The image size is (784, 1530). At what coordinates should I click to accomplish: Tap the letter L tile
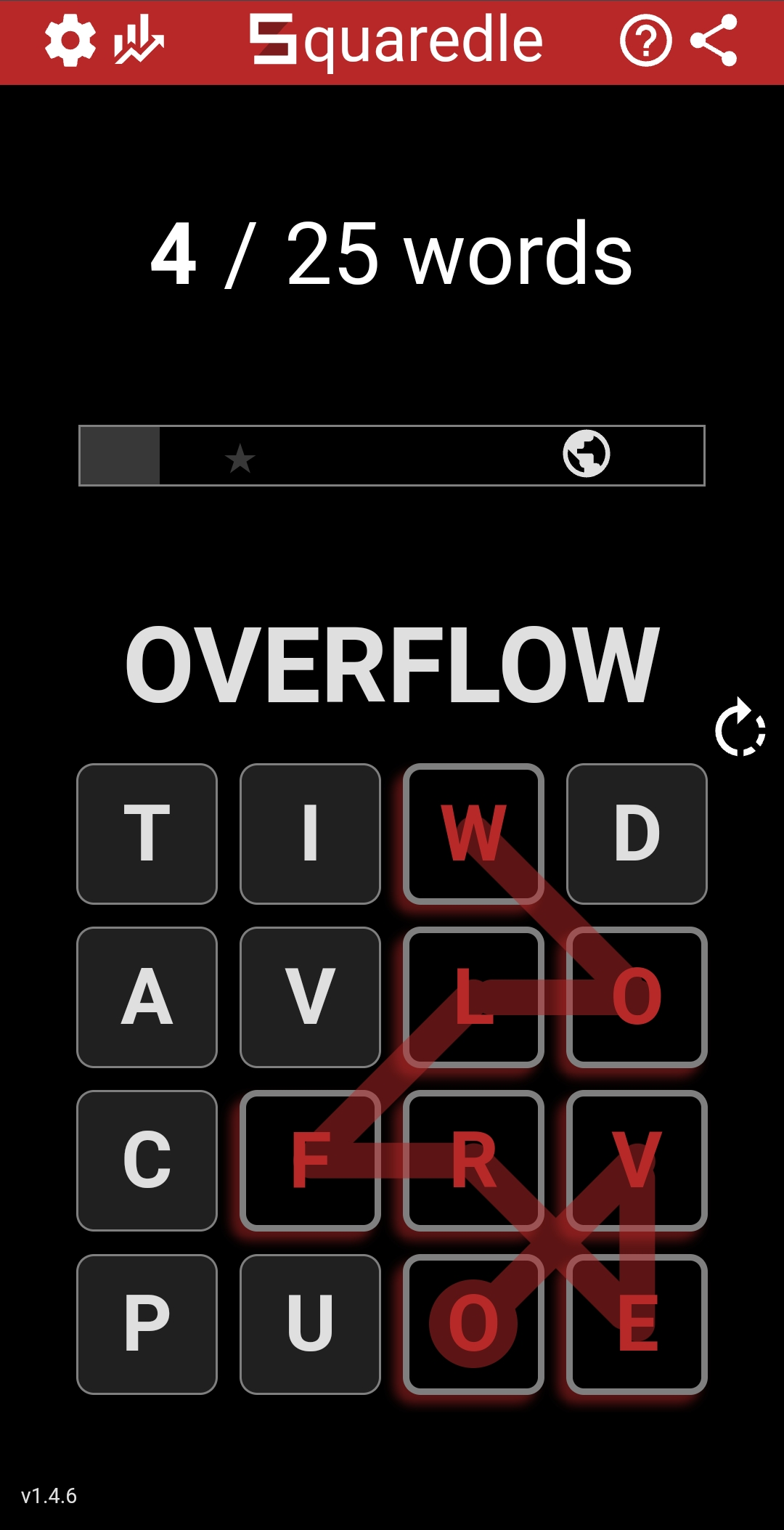473,997
